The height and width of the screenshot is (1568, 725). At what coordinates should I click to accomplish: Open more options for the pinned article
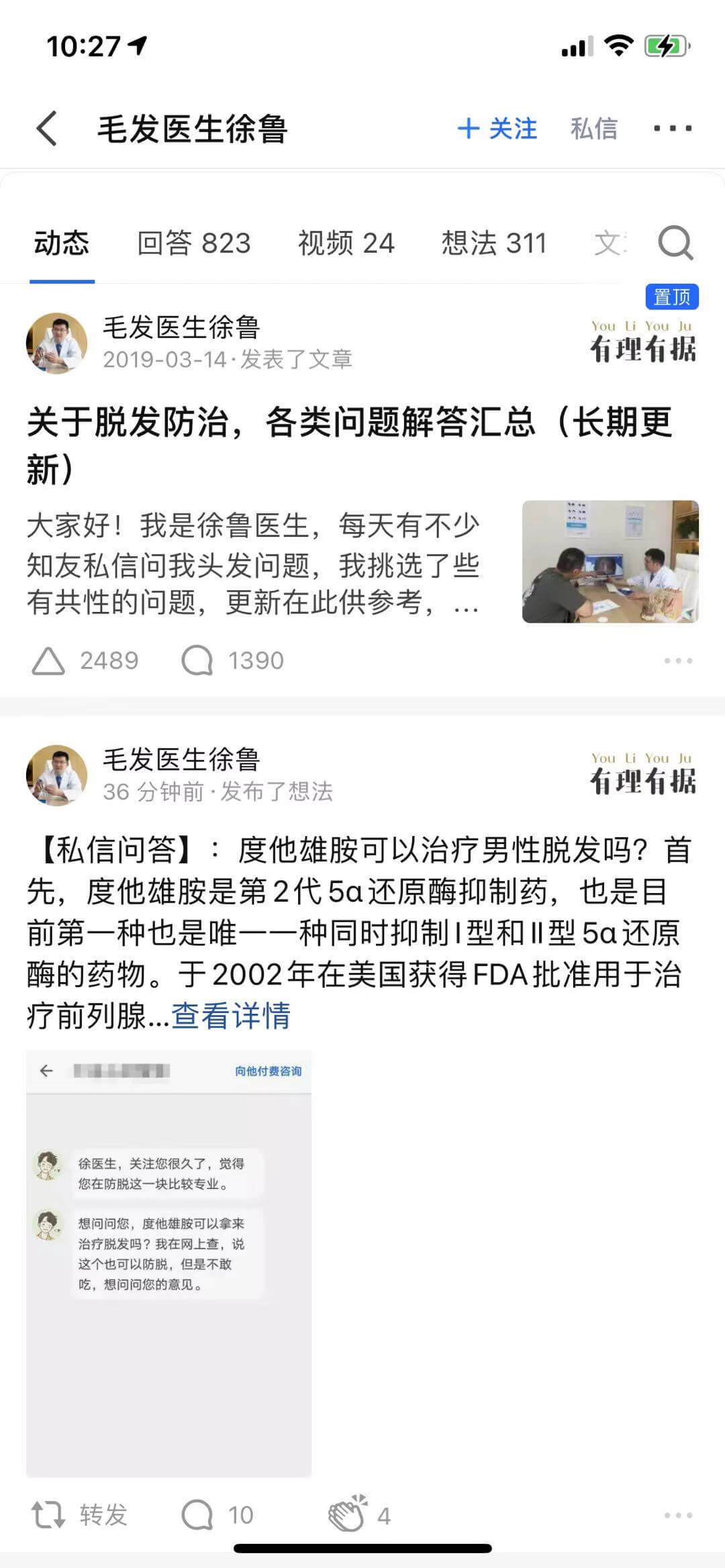(678, 661)
